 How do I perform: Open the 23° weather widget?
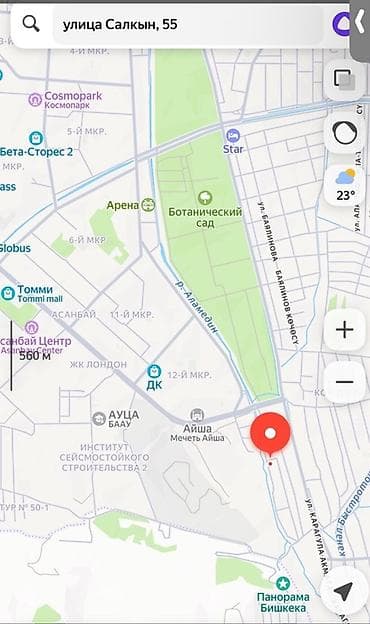(345, 185)
